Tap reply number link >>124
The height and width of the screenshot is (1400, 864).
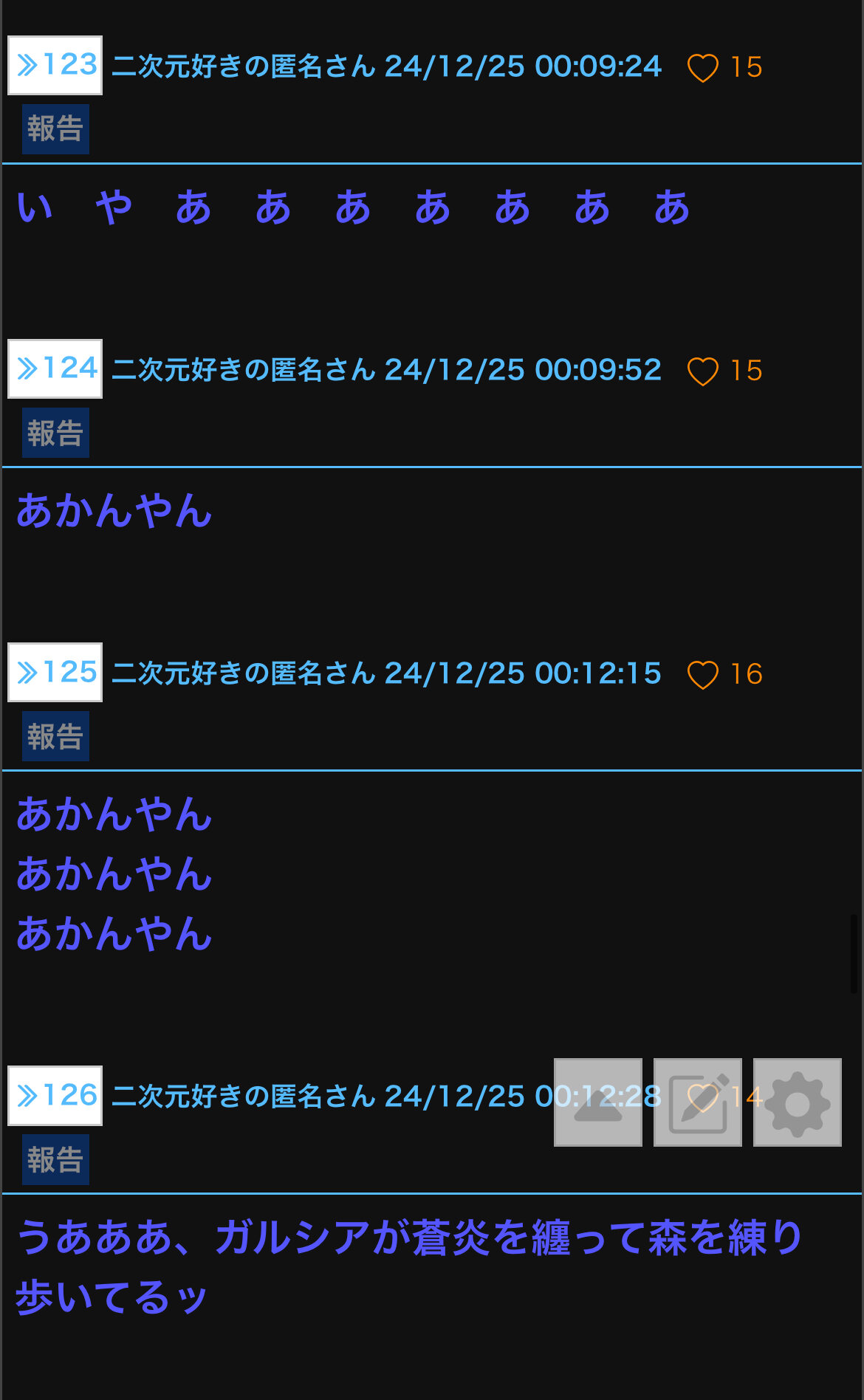pyautogui.click(x=55, y=369)
